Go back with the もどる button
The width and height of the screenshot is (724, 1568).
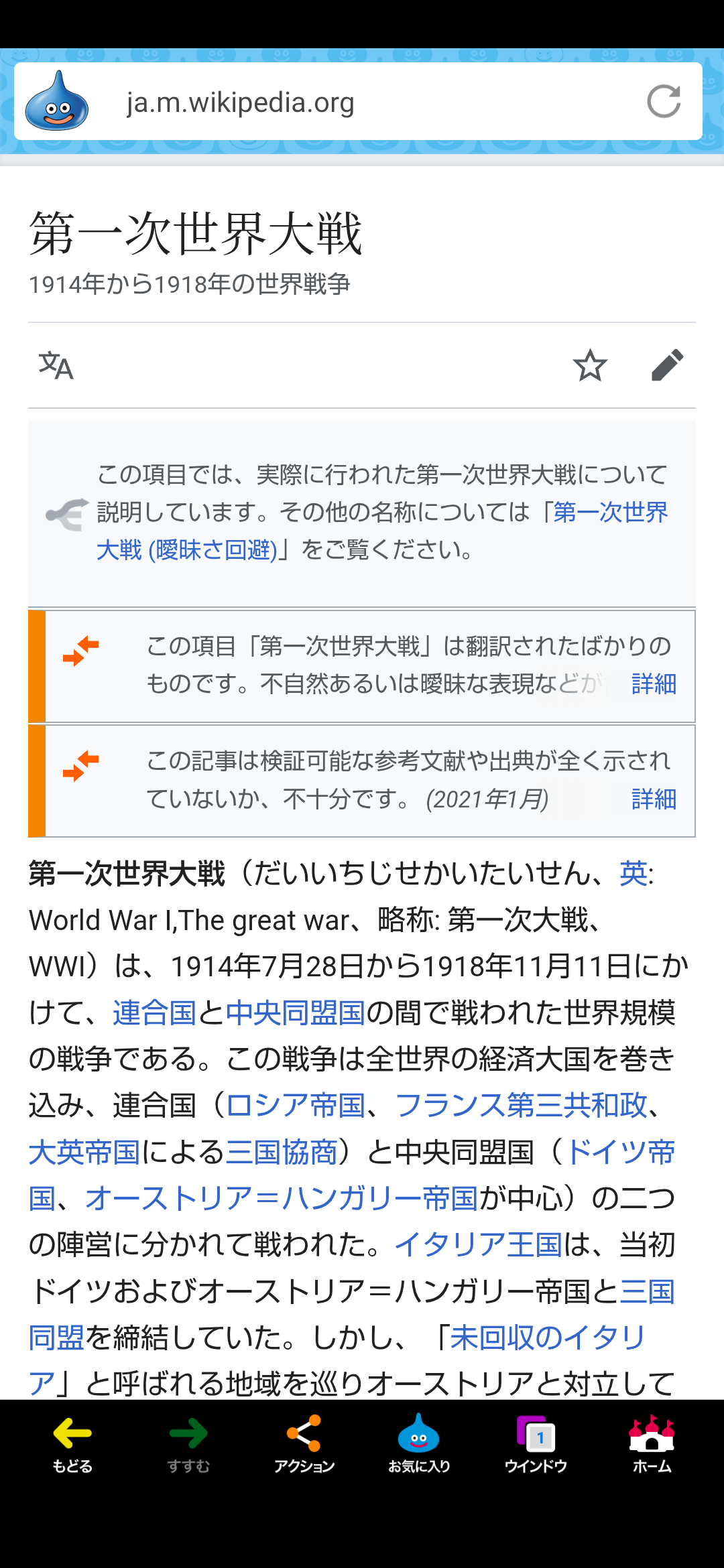point(72,1445)
